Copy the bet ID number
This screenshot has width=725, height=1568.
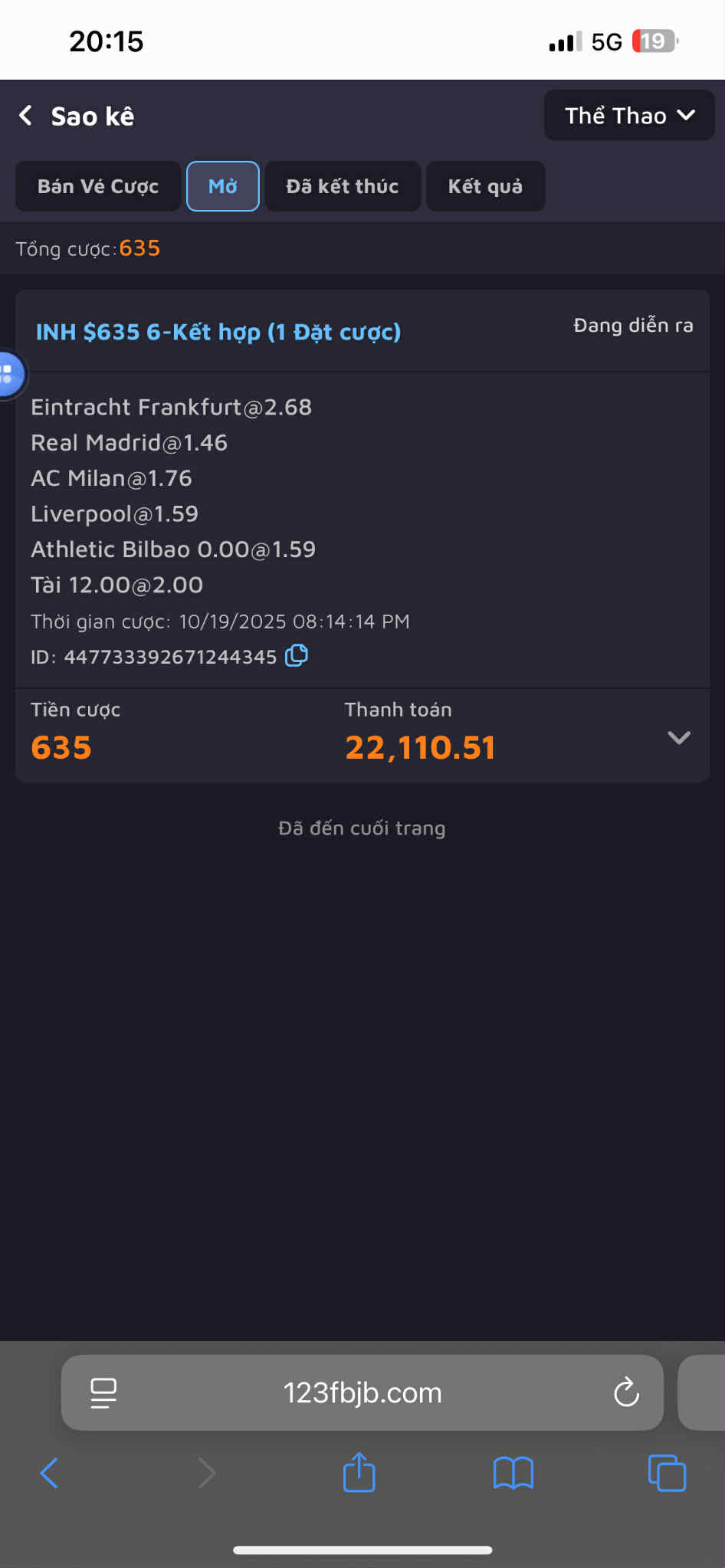coord(297,656)
